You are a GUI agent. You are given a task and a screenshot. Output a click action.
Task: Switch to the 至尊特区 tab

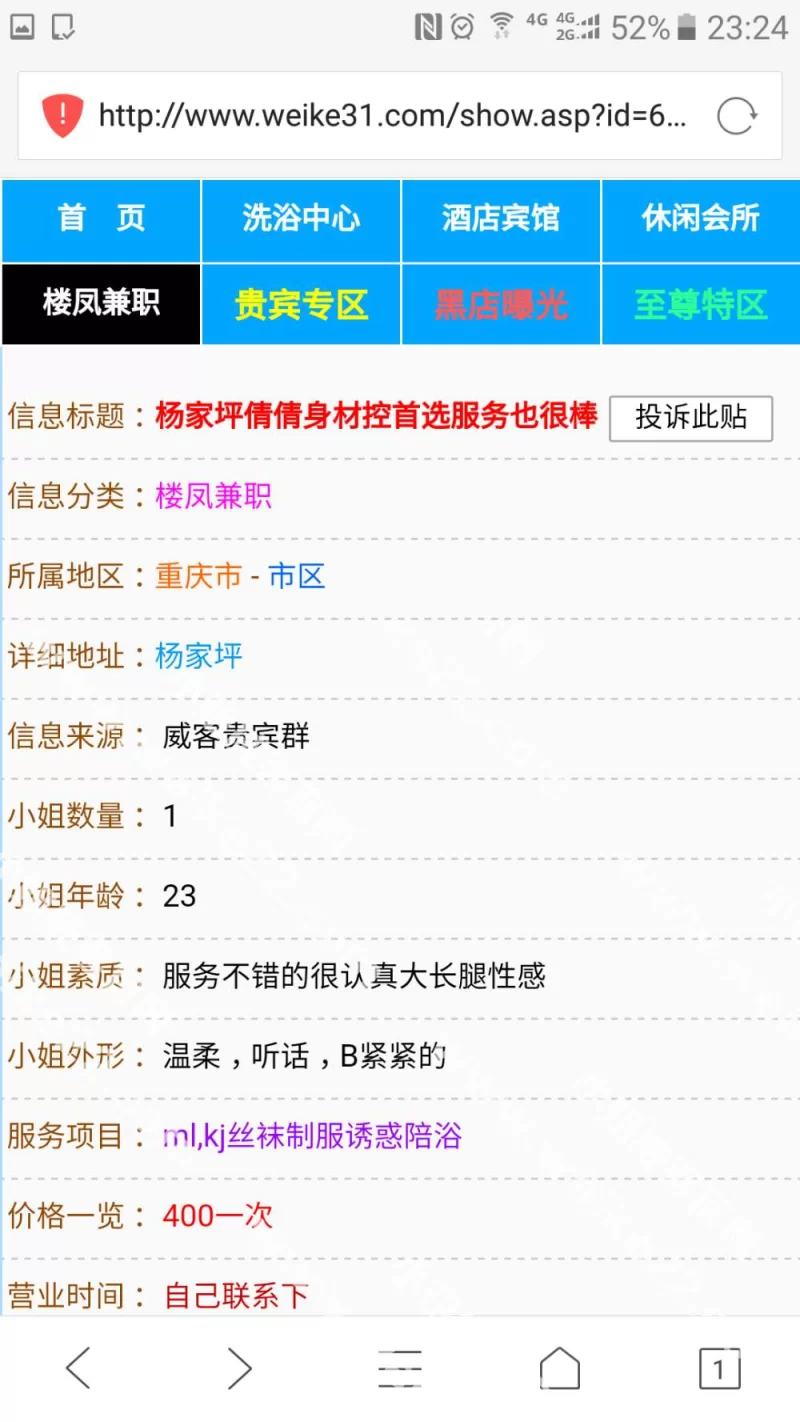[x=700, y=304]
